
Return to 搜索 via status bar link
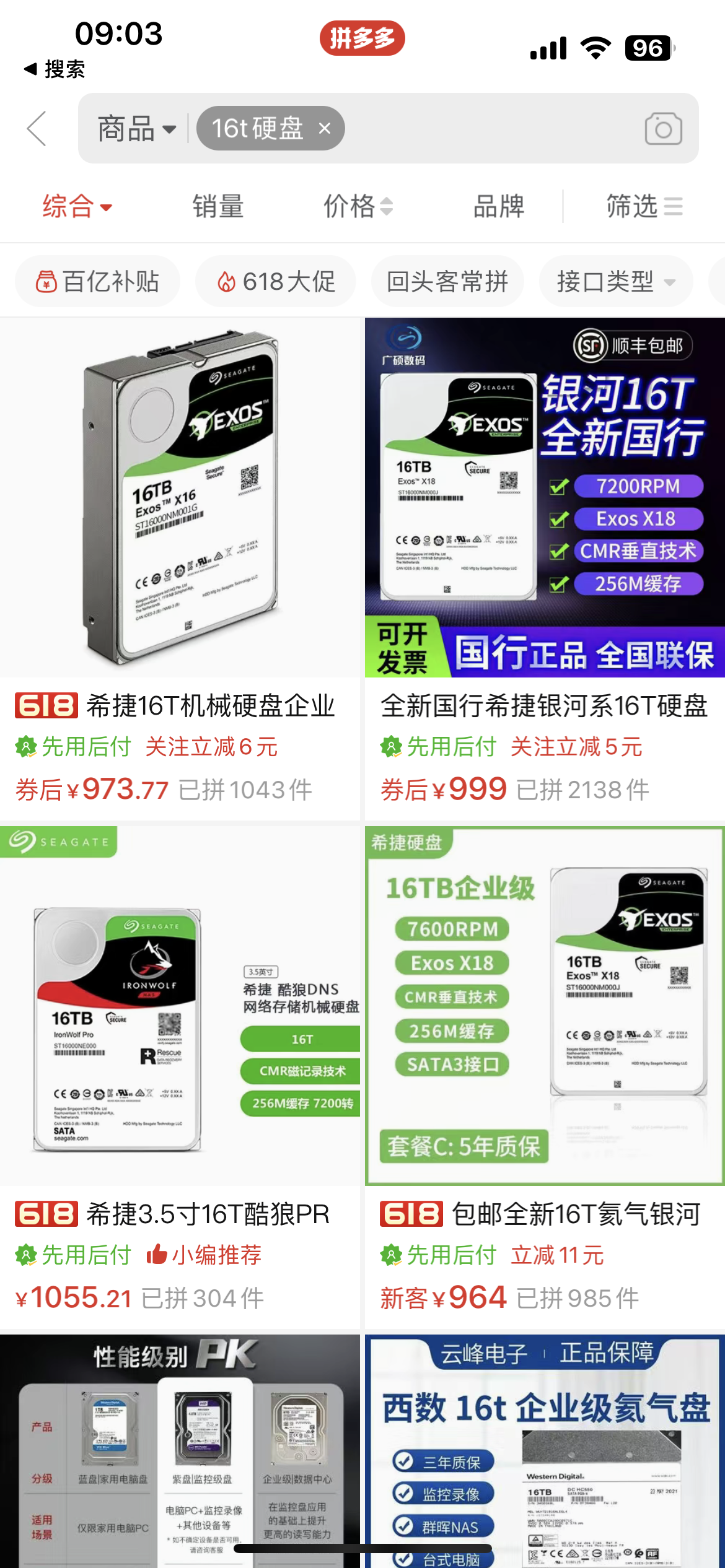click(55, 69)
